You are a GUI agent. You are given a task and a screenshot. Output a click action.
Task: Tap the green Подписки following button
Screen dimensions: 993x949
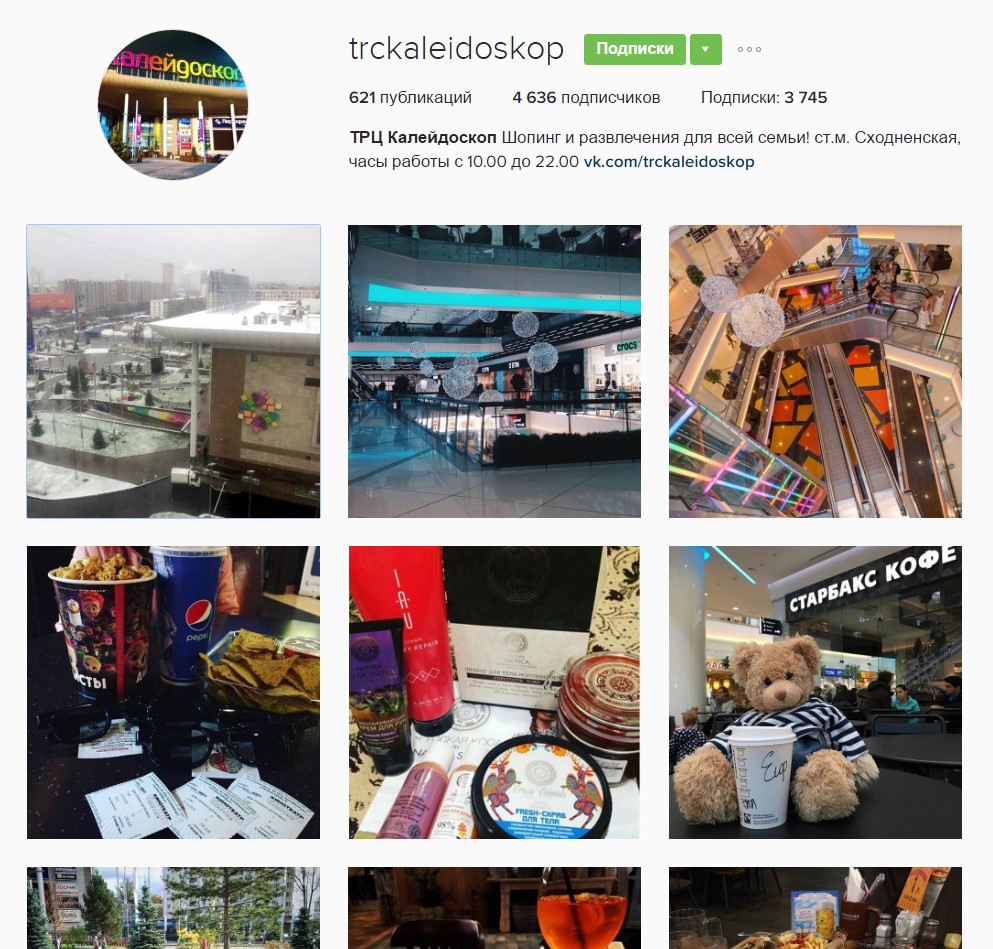pos(635,49)
